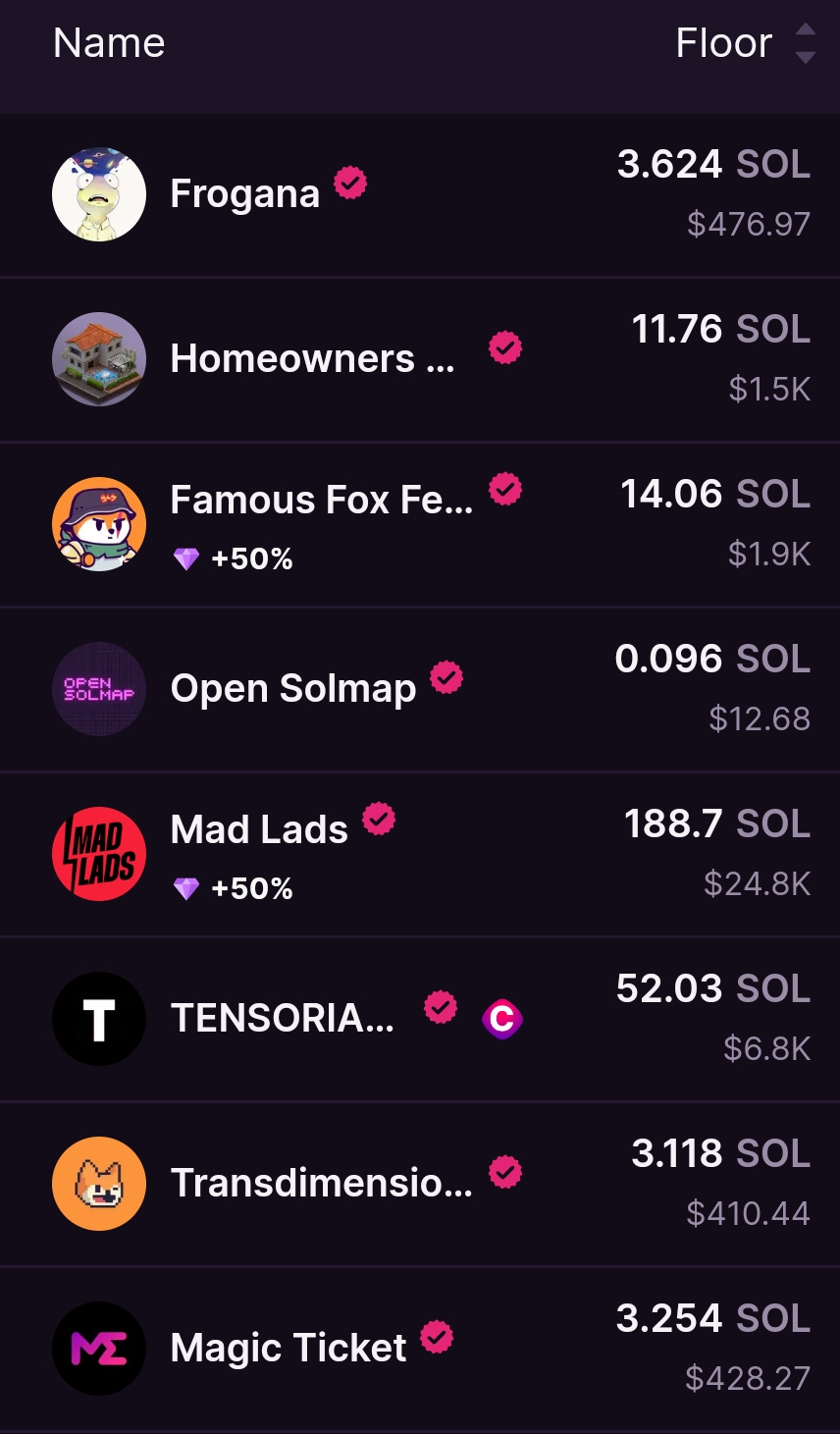Open the Open Solmap collection
Viewport: 840px width, 1434px height.
click(x=420, y=689)
